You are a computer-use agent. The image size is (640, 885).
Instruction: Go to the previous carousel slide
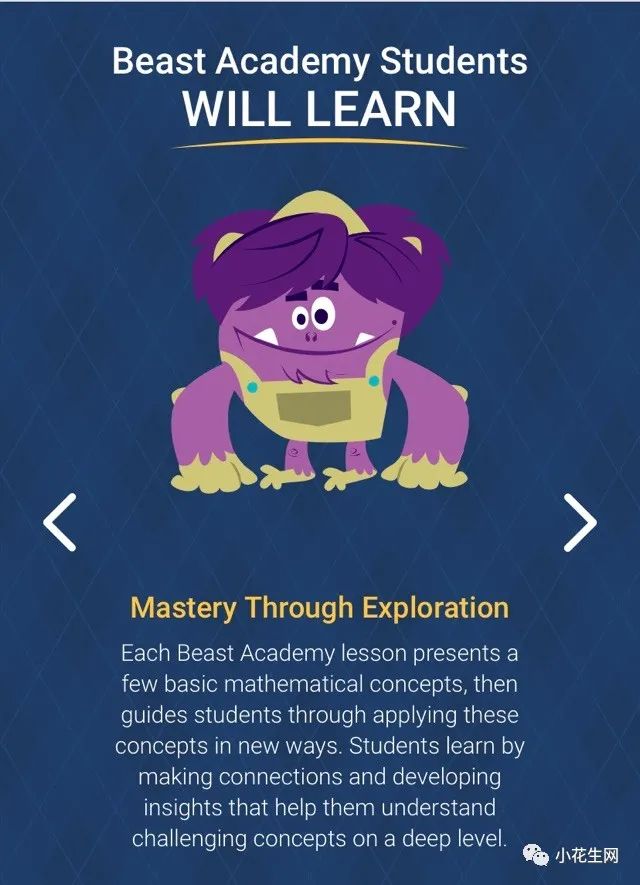(60, 521)
